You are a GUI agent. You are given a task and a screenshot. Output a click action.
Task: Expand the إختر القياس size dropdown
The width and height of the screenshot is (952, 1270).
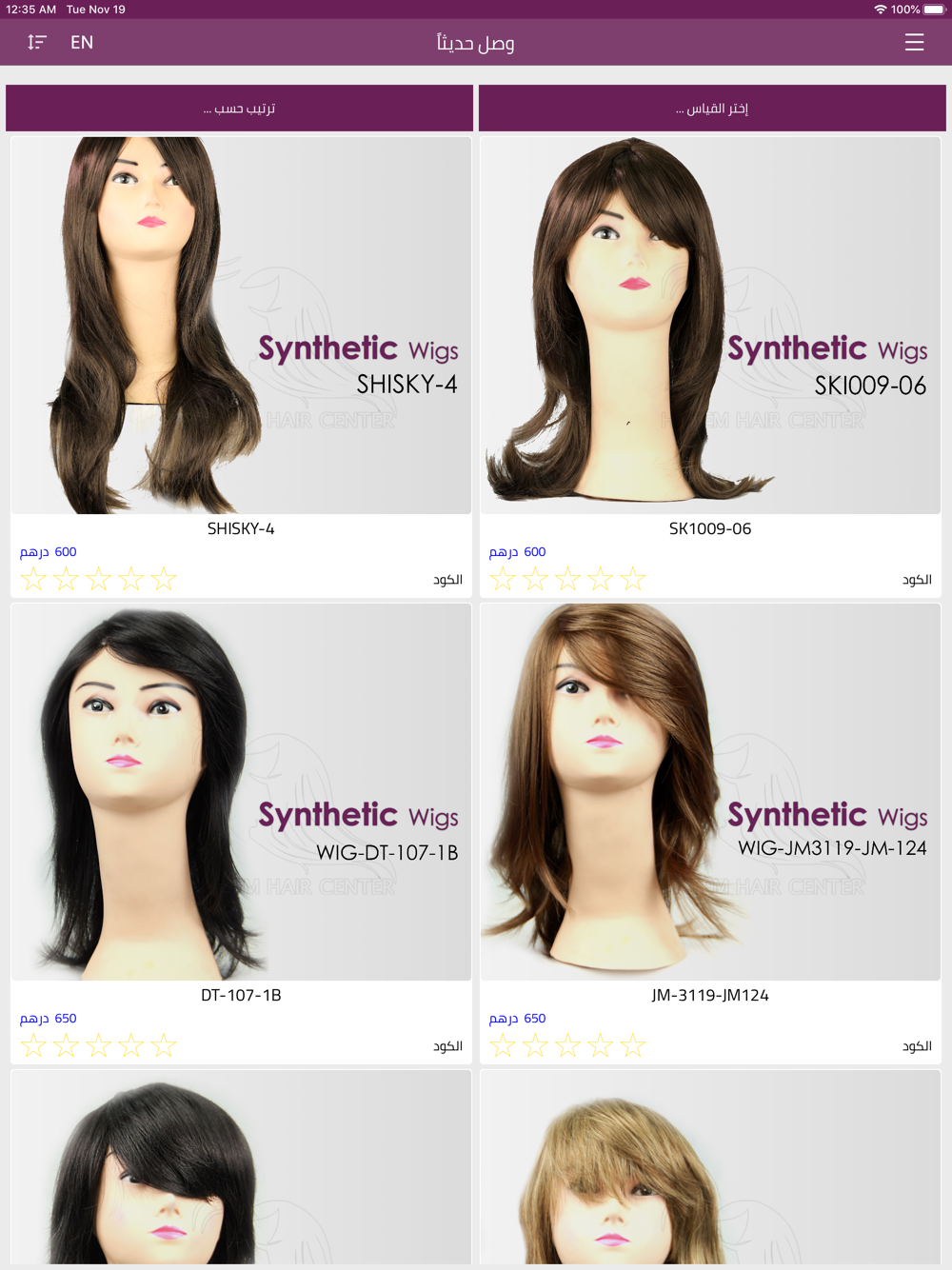coord(712,109)
